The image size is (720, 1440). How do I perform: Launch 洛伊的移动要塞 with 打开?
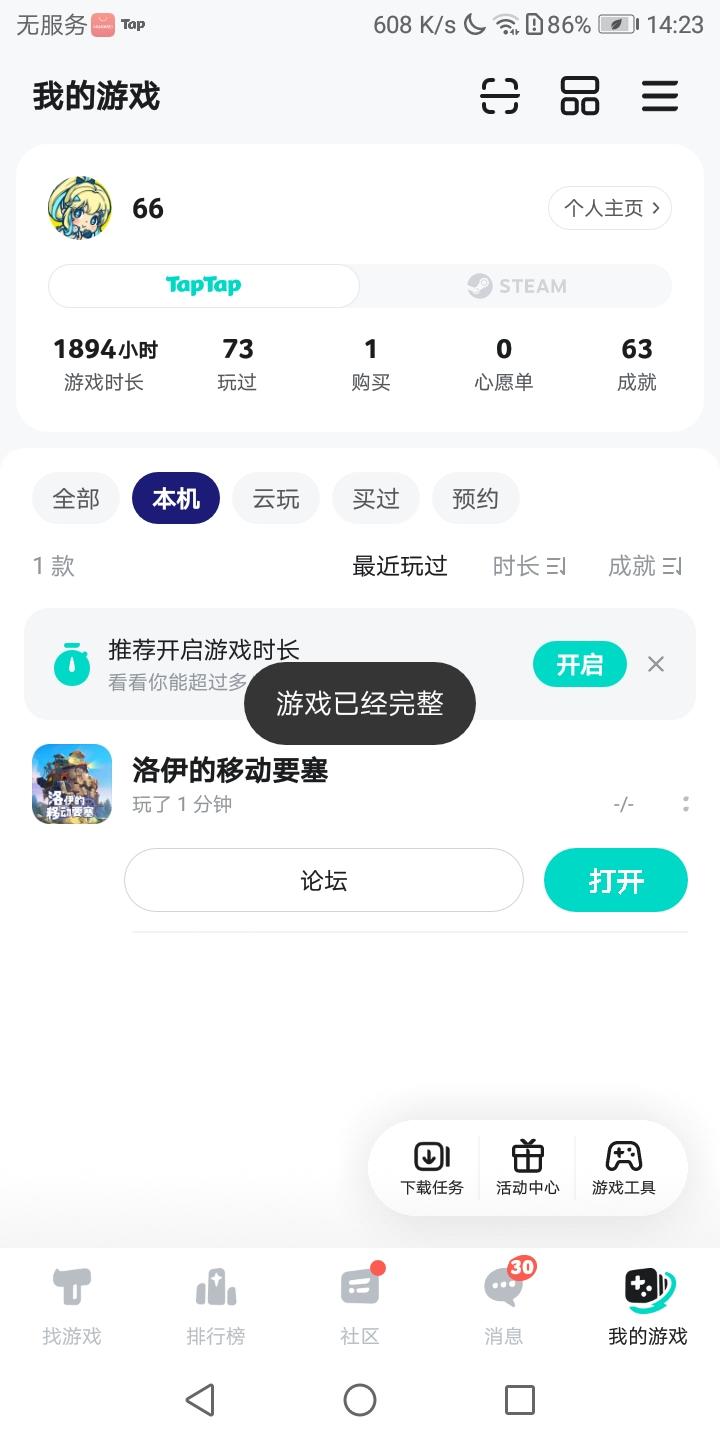(616, 881)
